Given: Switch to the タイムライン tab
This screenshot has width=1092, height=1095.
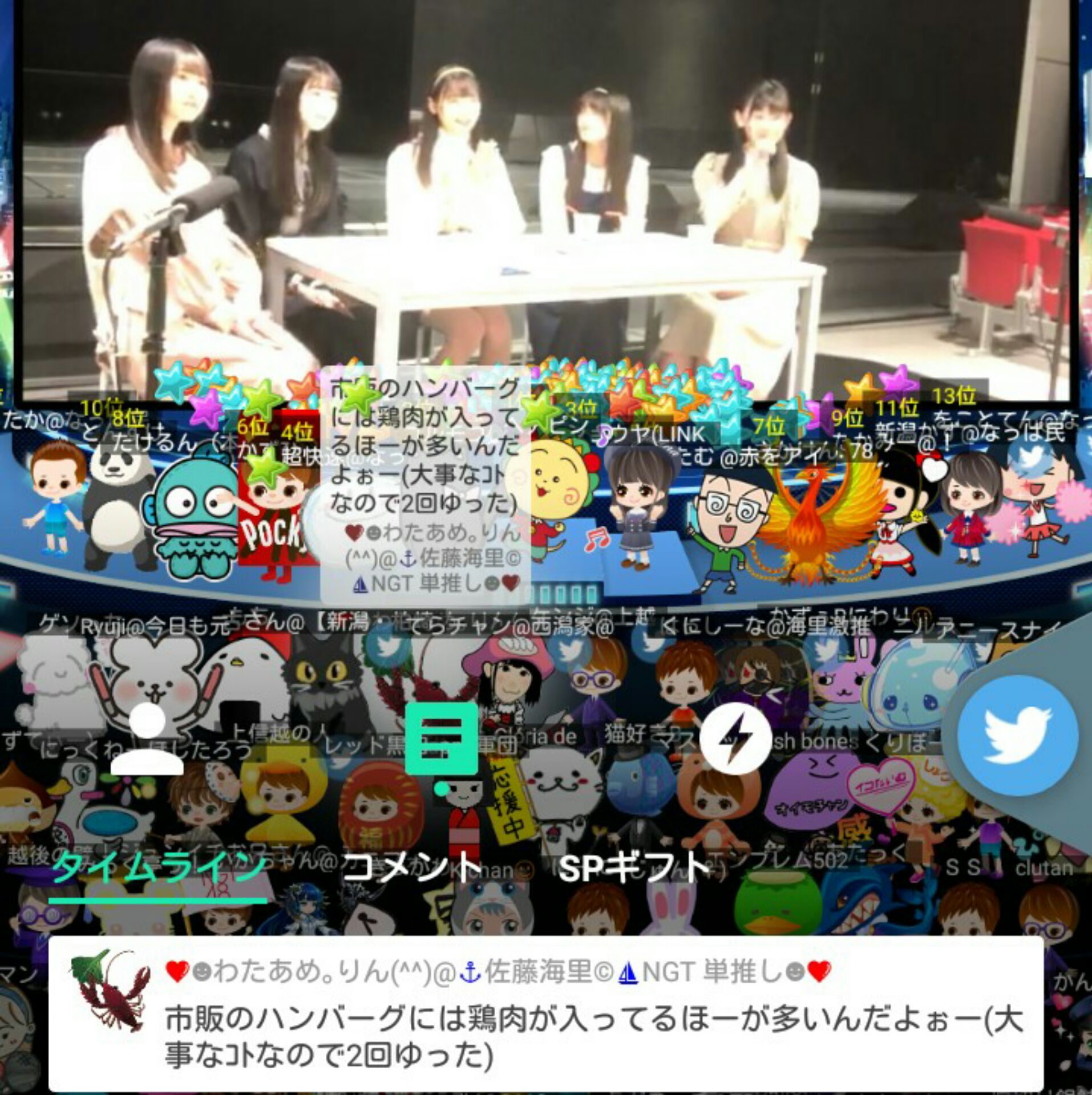Looking at the screenshot, I should click(158, 869).
